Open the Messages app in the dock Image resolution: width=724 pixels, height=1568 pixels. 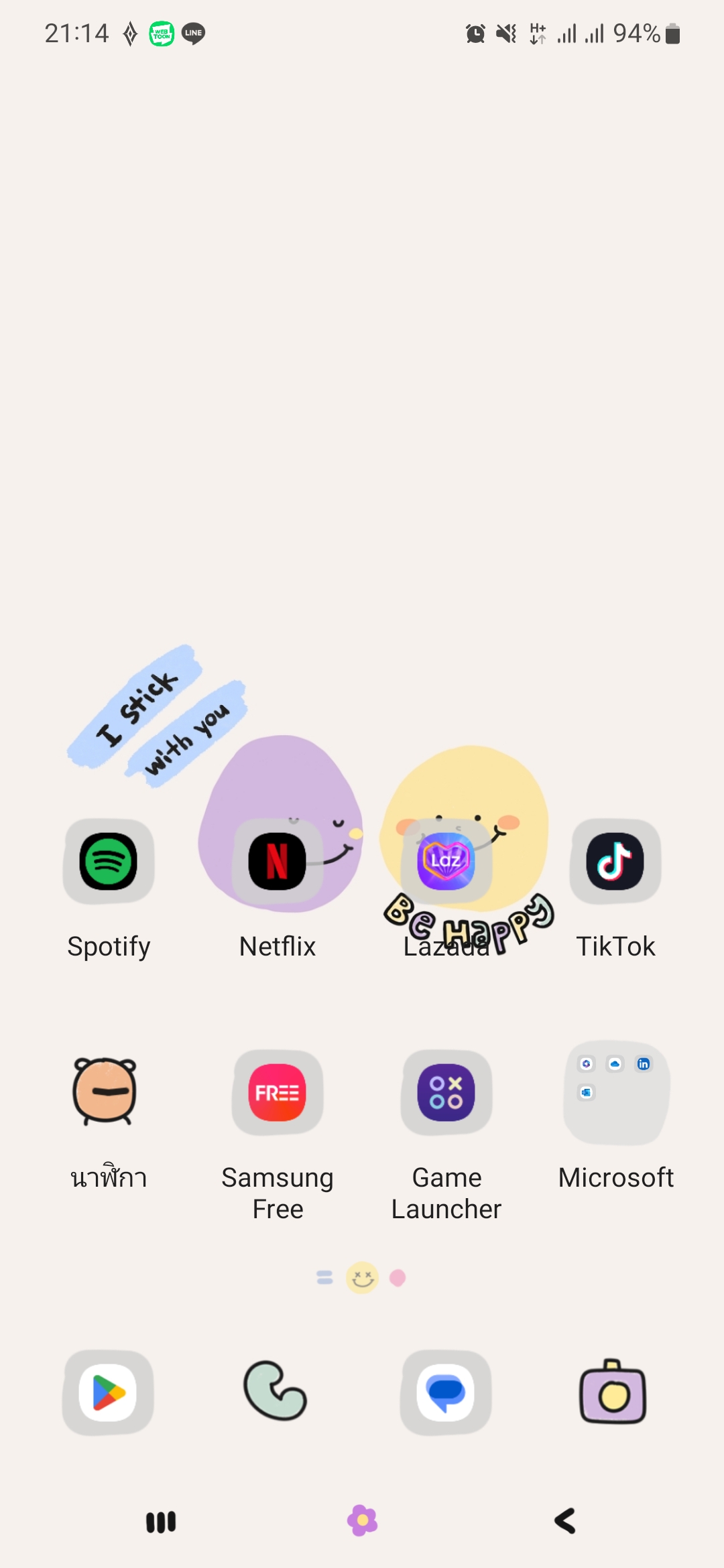[x=446, y=1392]
